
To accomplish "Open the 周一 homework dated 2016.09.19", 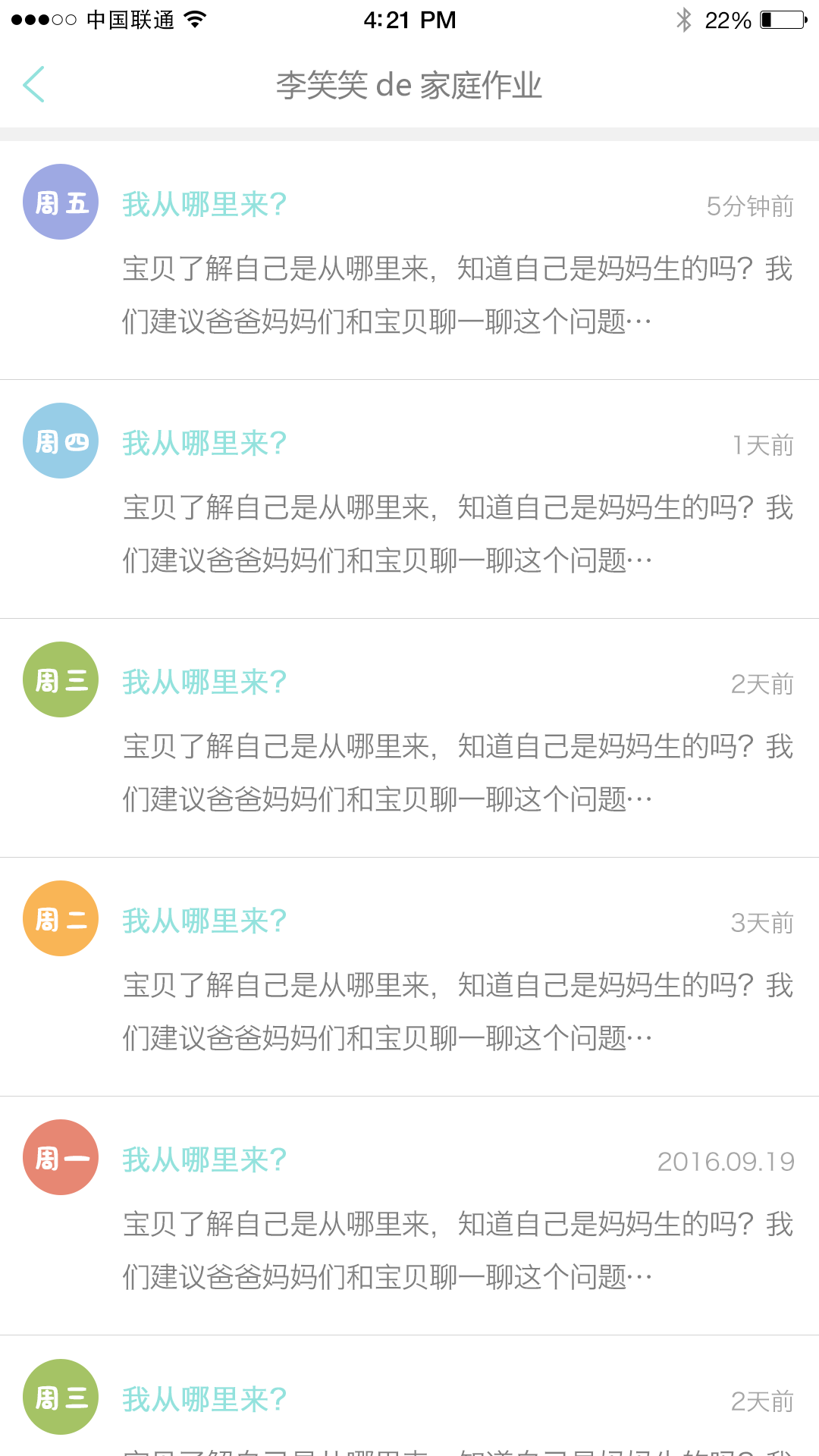I will coord(205,1159).
